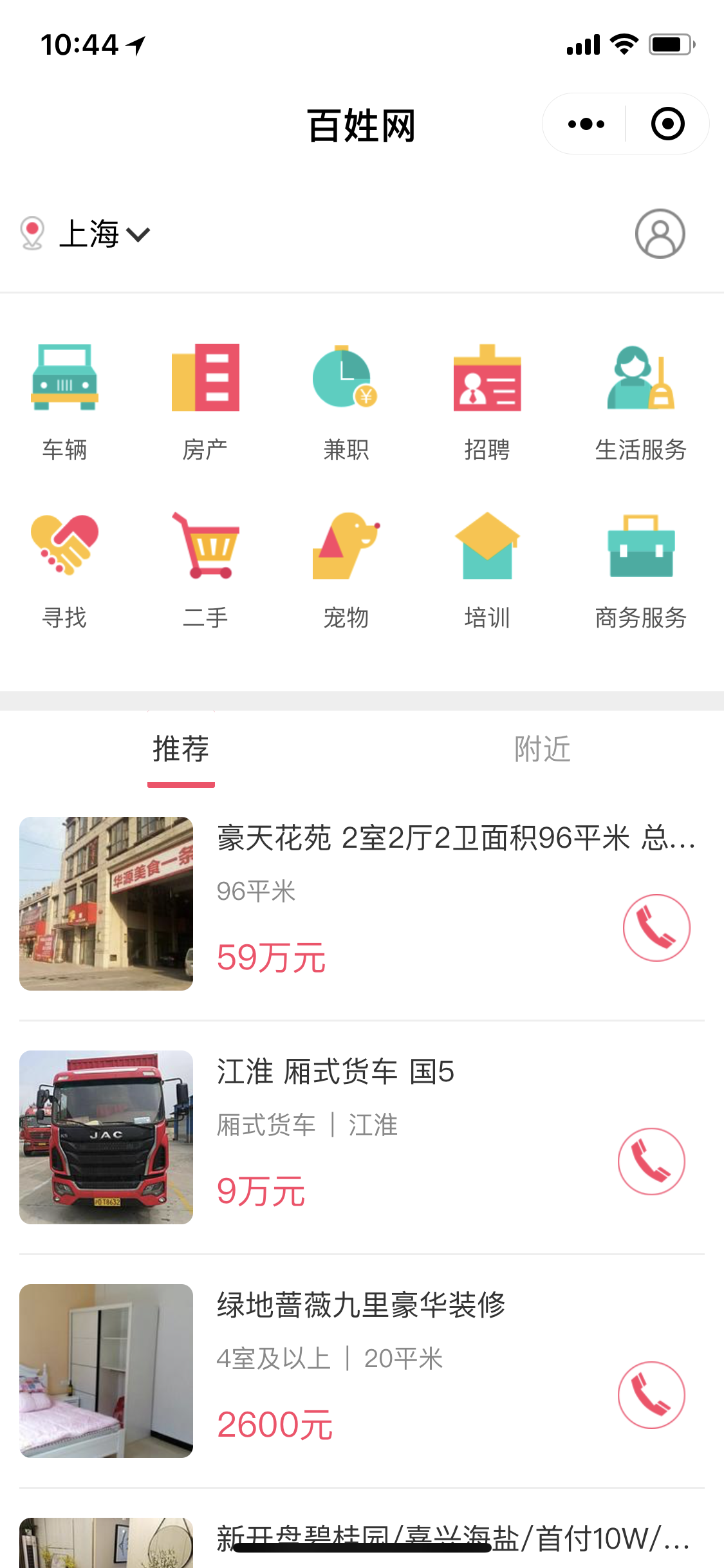Change city from 上海 dropdown

(x=87, y=234)
